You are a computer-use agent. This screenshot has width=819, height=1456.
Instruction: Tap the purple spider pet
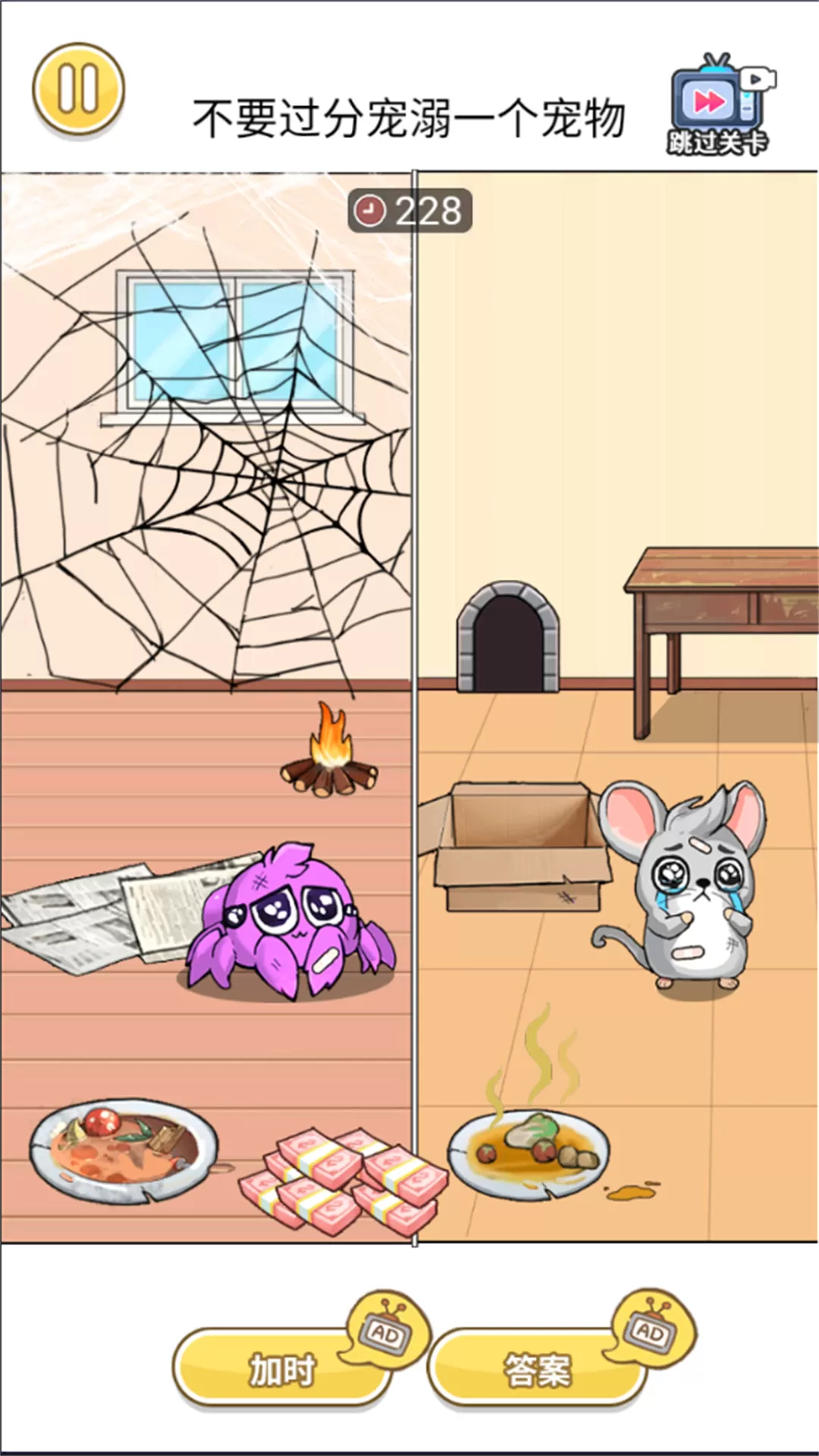pyautogui.click(x=292, y=921)
